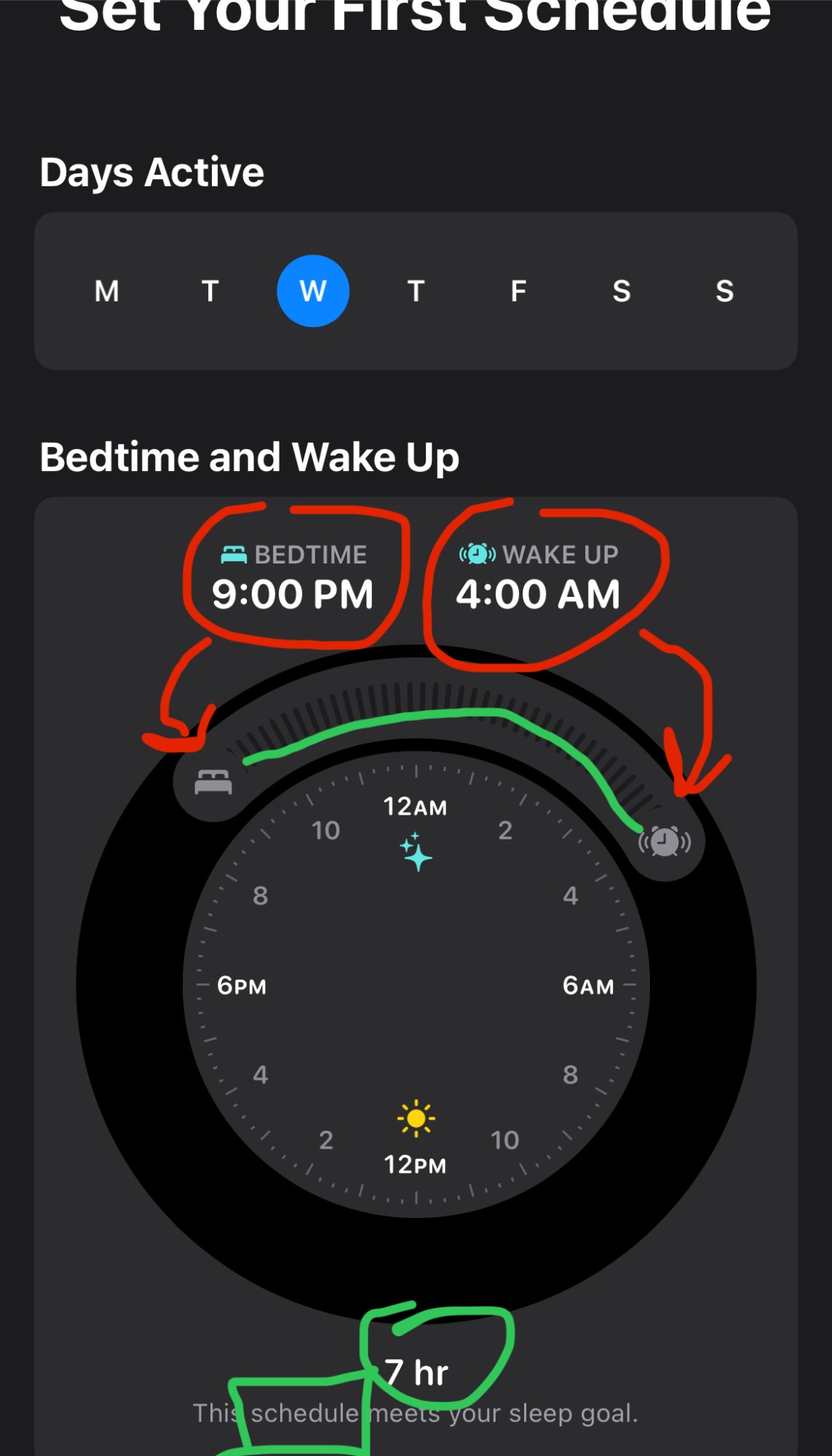Deselect the highlighted Wednesday day

click(313, 291)
